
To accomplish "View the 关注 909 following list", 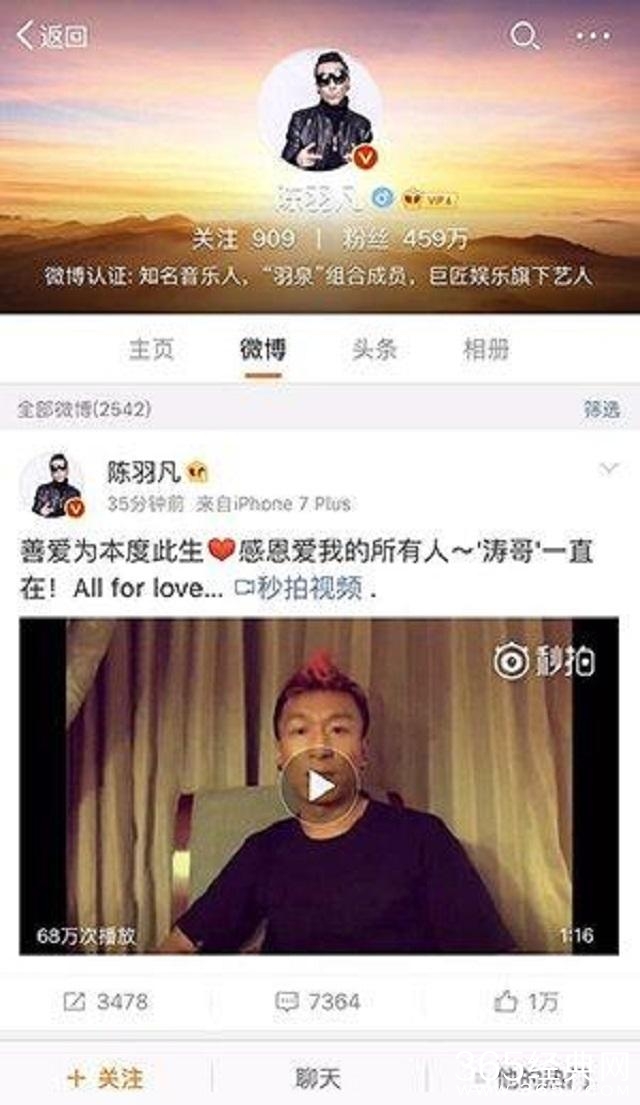I will [244, 239].
